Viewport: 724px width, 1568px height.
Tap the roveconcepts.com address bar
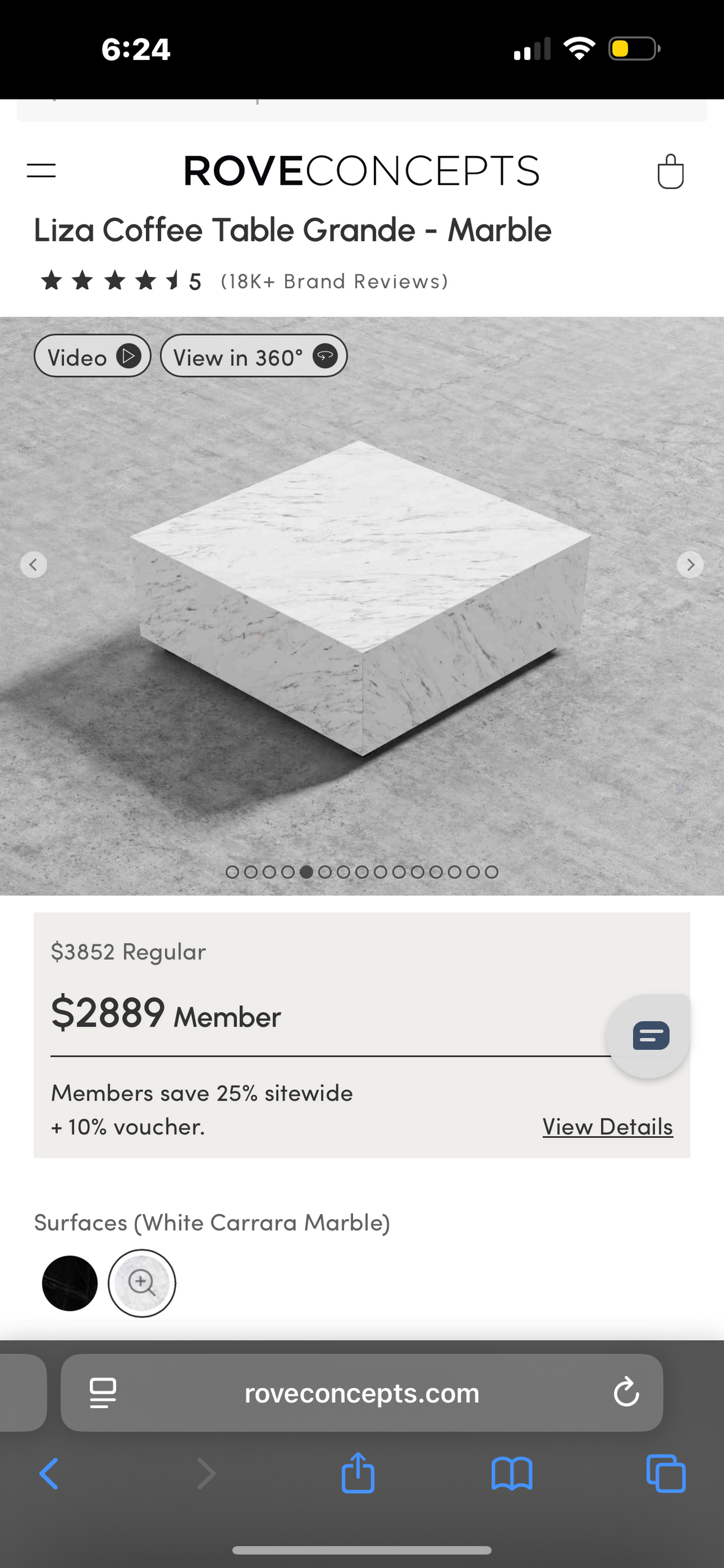pos(361,1393)
